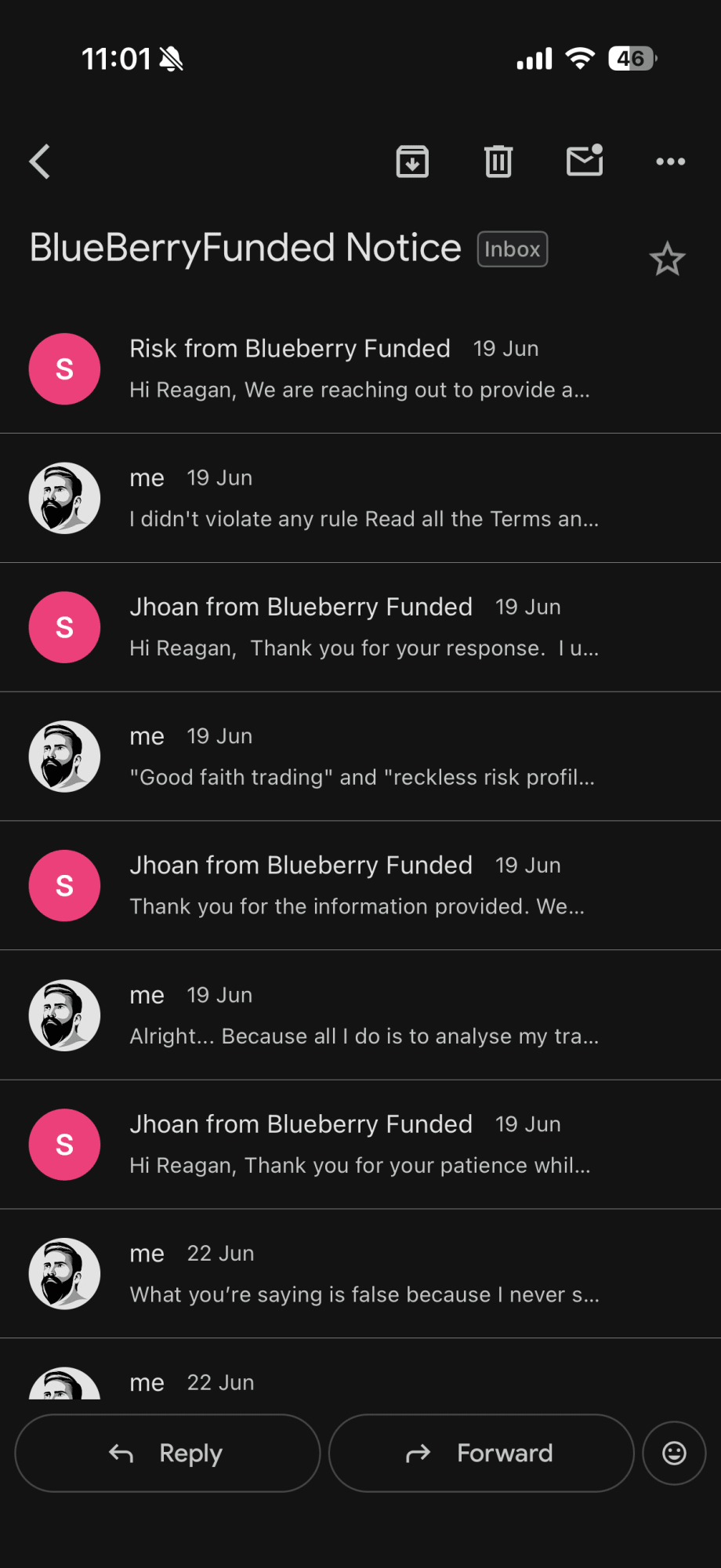
Task: Open Jhoan's "Thank you for your patience" message
Action: (360, 1145)
